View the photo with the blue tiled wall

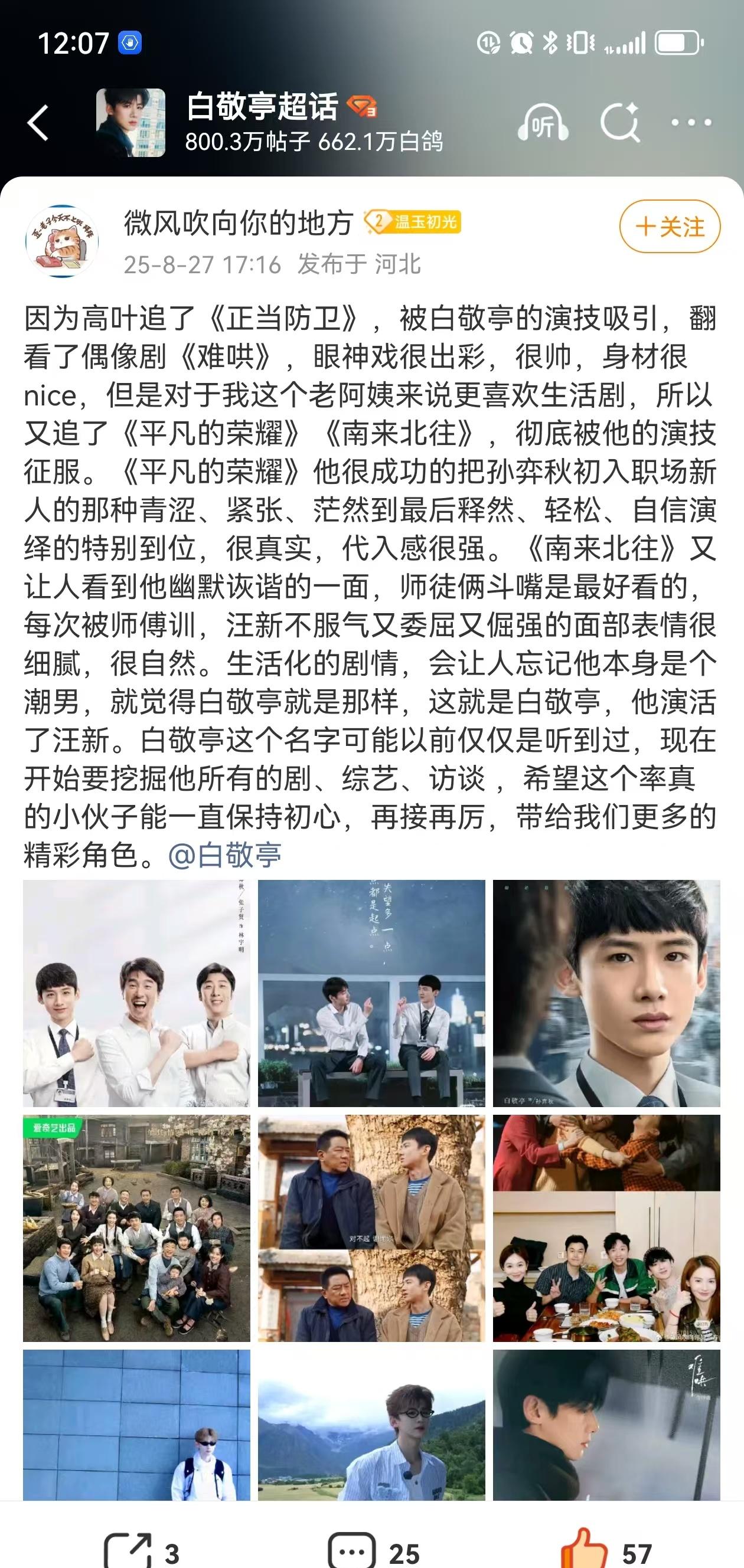(136, 1425)
